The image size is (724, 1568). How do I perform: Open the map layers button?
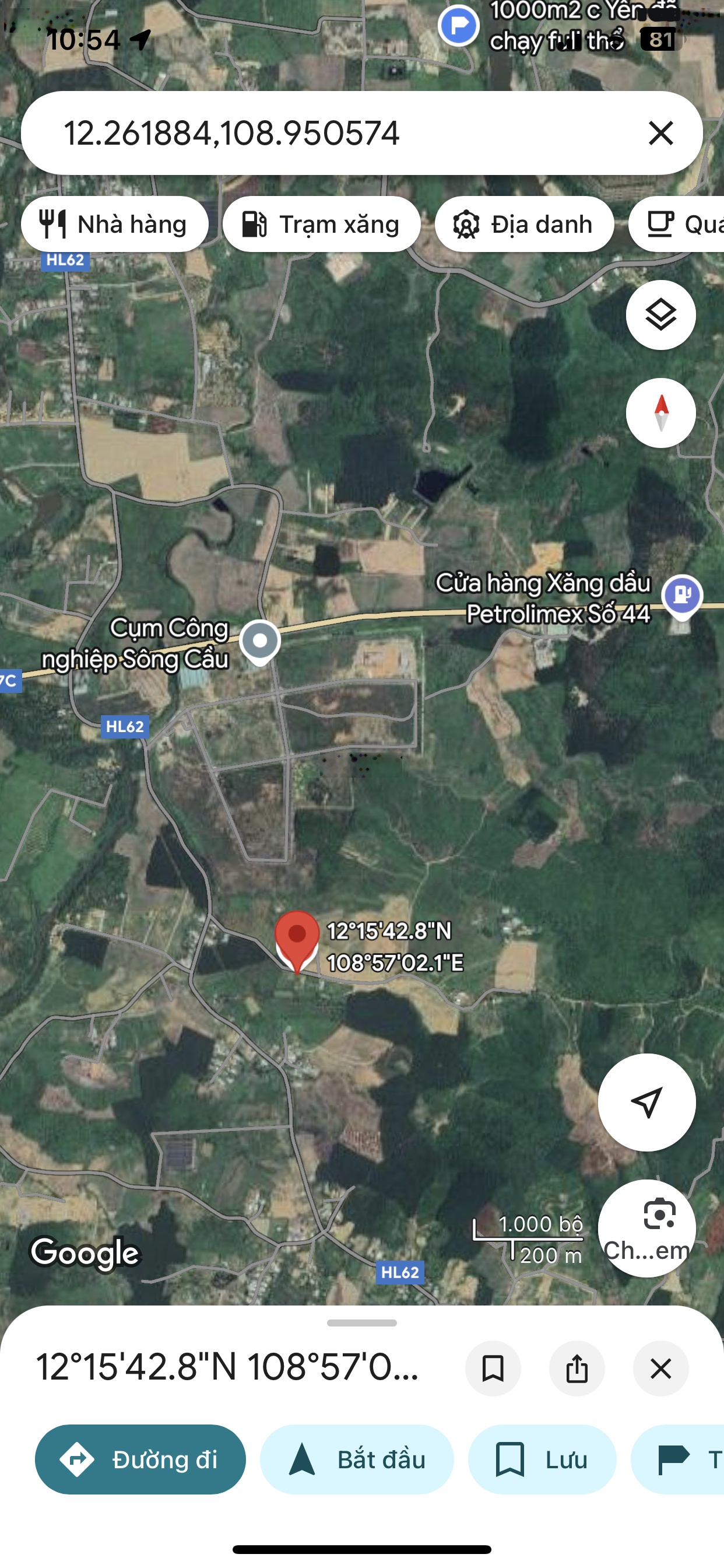(x=660, y=314)
